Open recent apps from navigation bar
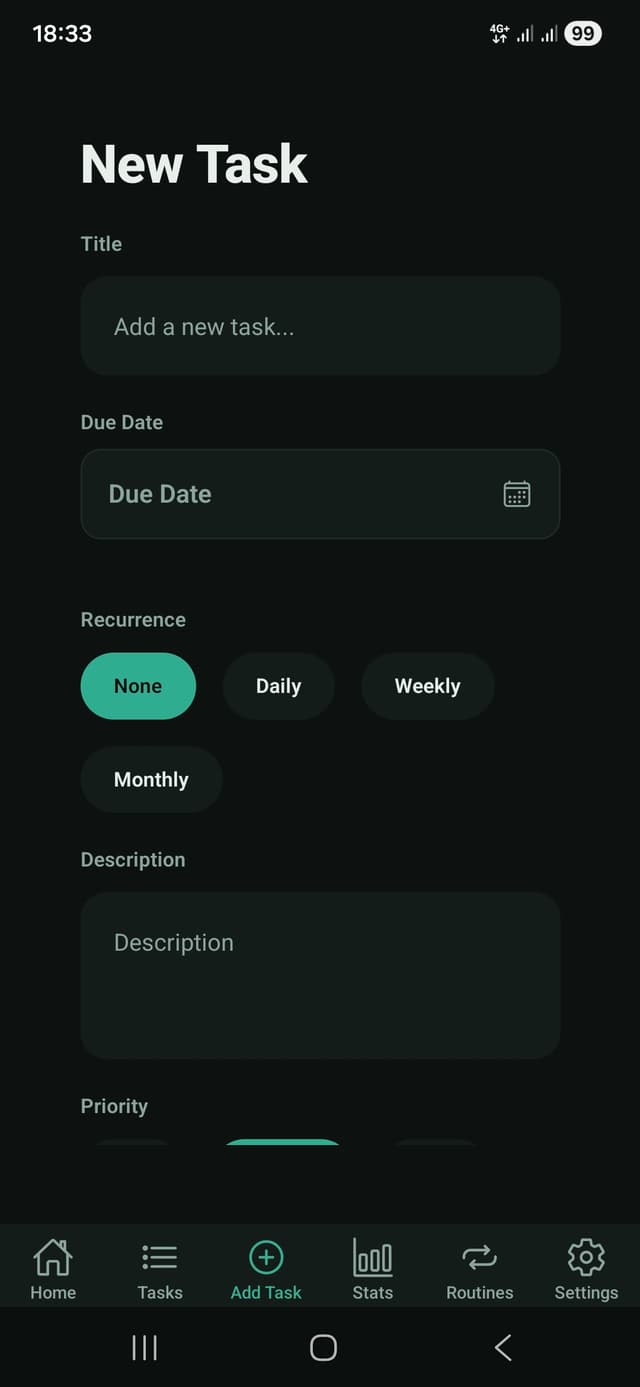640x1387 pixels. point(145,1347)
